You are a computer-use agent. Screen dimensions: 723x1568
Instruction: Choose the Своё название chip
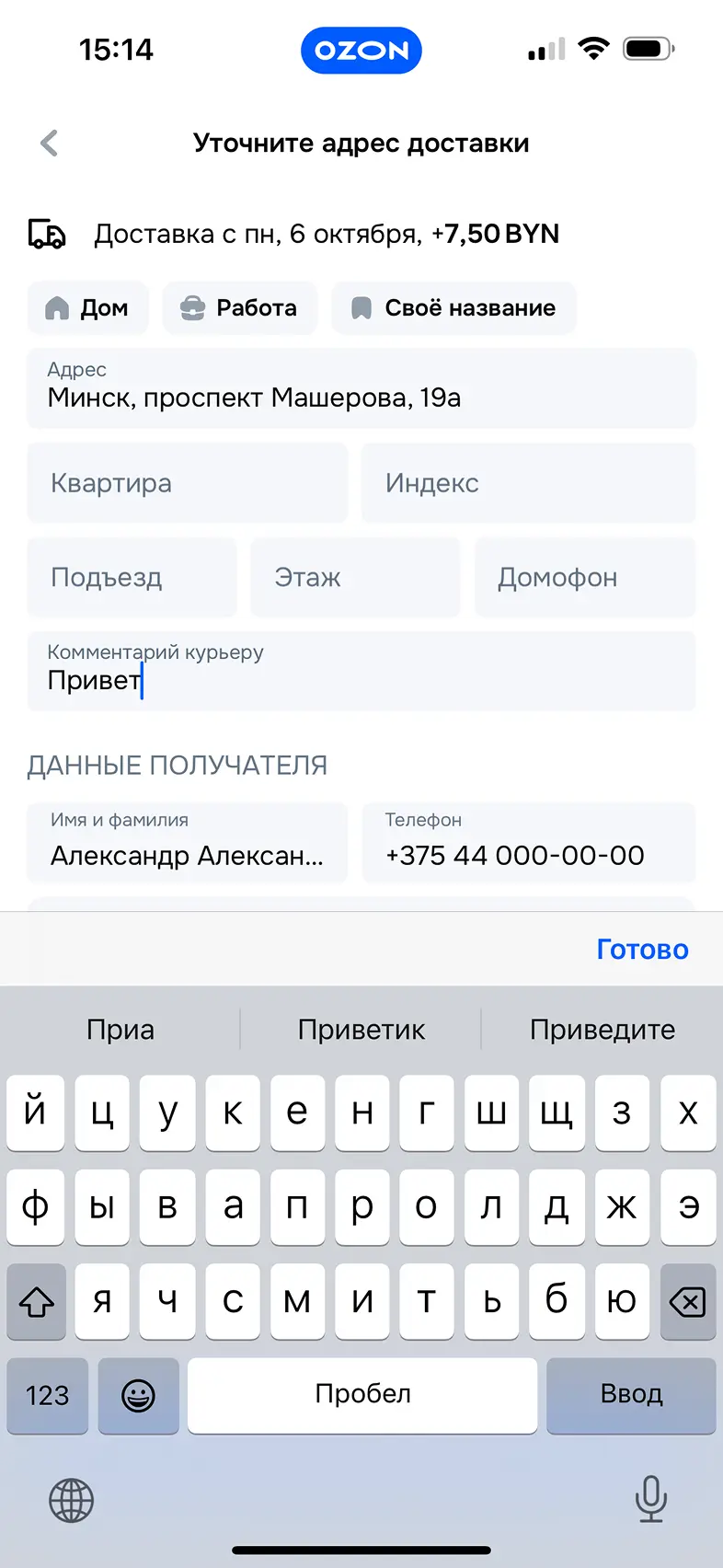(453, 308)
